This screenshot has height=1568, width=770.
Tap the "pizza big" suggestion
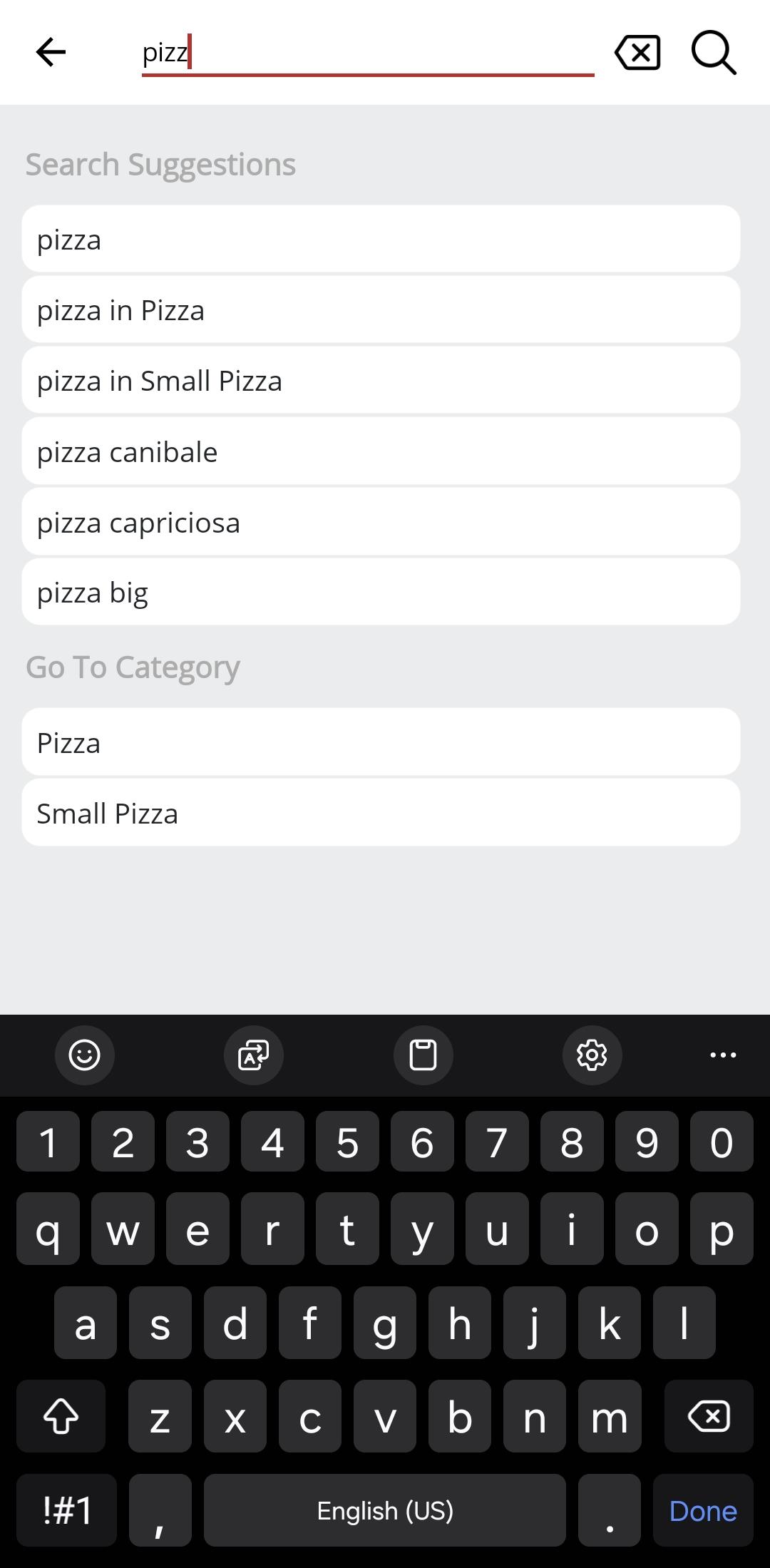[x=381, y=592]
